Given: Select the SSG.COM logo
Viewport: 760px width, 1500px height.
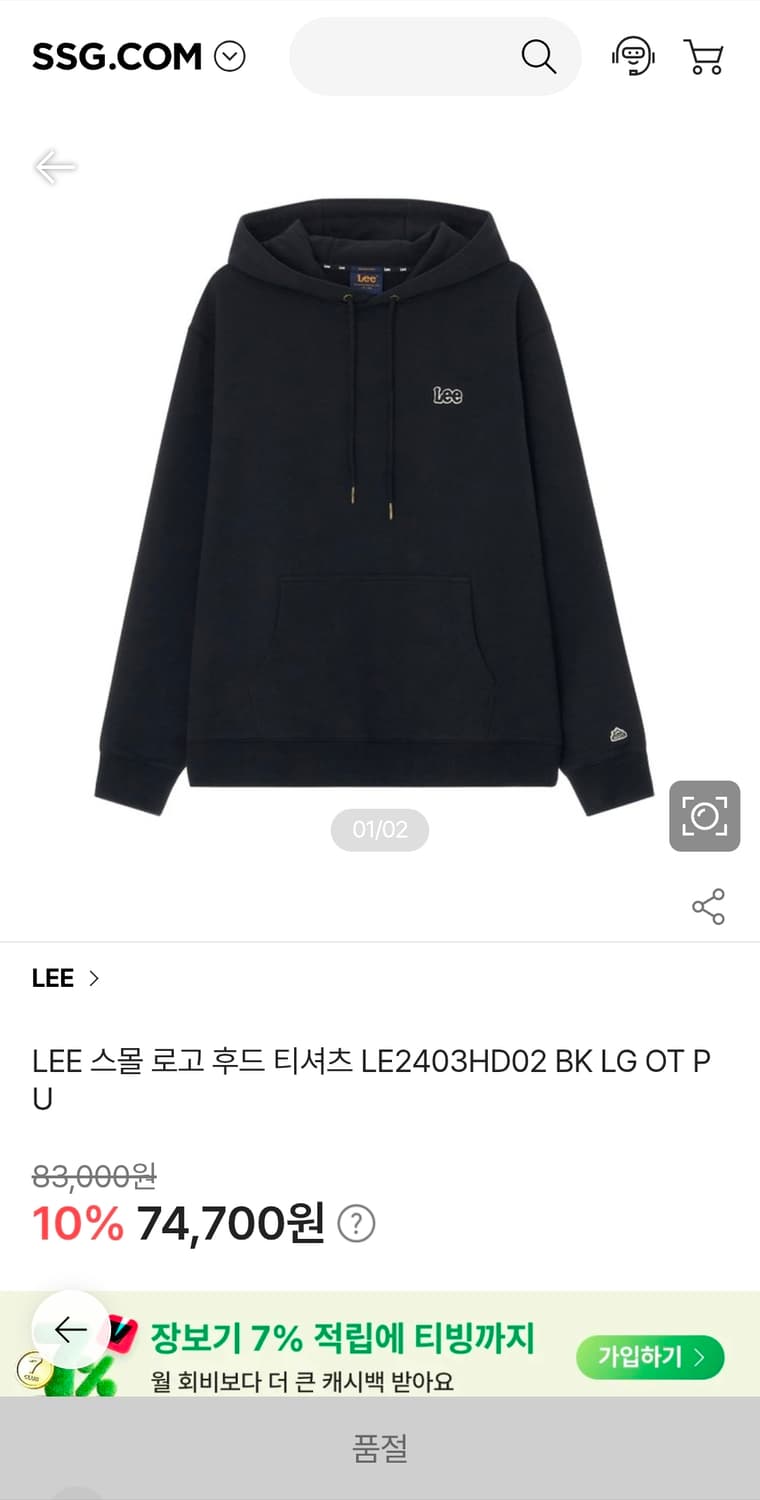Looking at the screenshot, I should tap(116, 56).
